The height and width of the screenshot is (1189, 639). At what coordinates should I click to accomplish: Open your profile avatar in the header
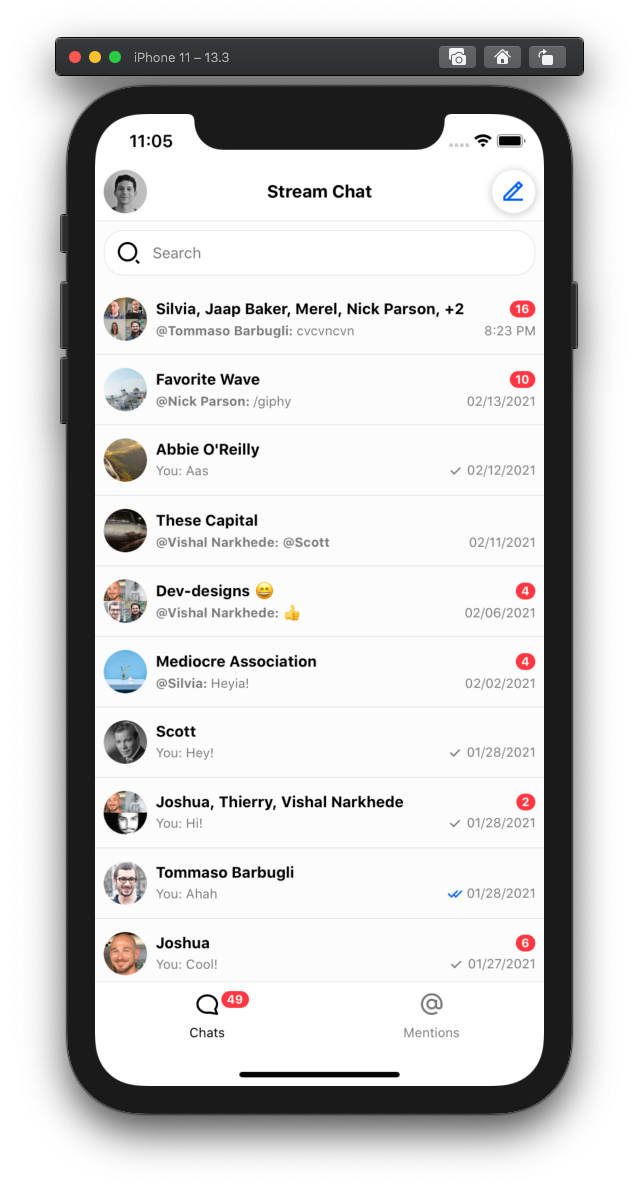(125, 191)
